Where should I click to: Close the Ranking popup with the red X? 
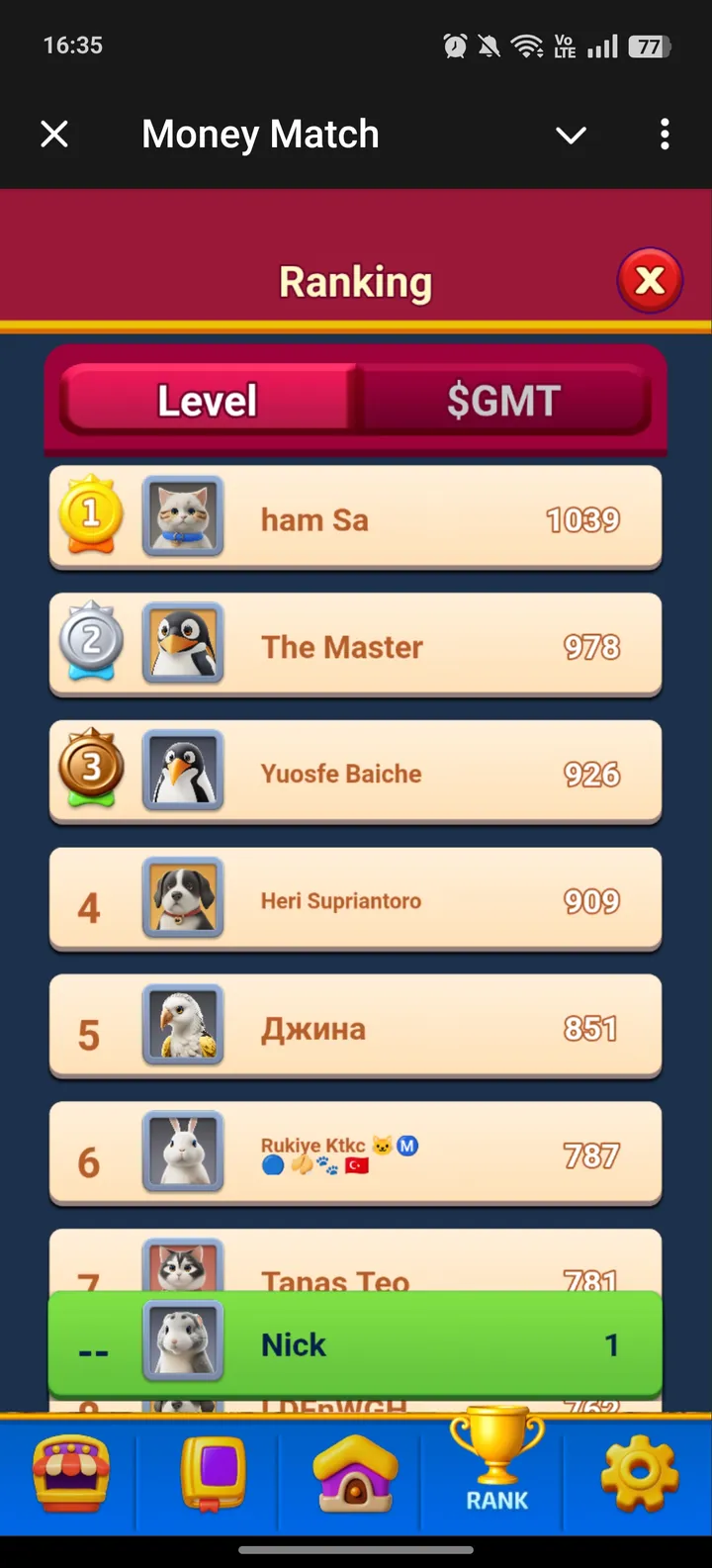[x=650, y=280]
